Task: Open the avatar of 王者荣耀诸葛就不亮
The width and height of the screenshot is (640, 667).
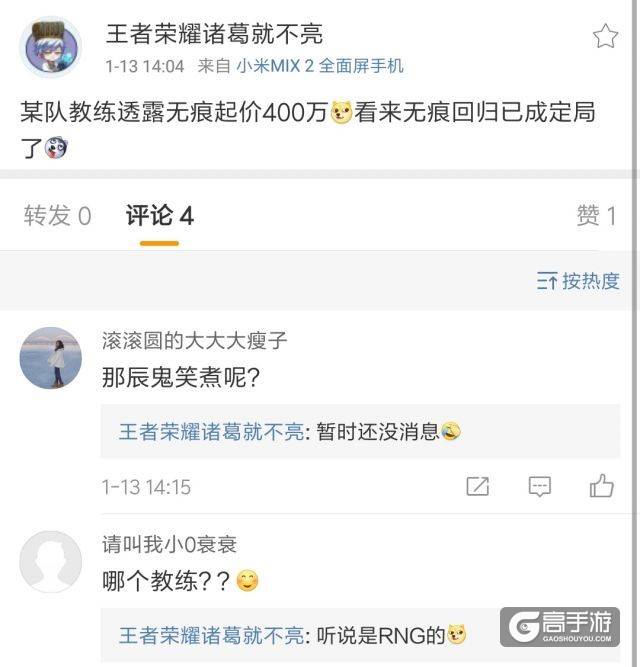Action: click(51, 47)
